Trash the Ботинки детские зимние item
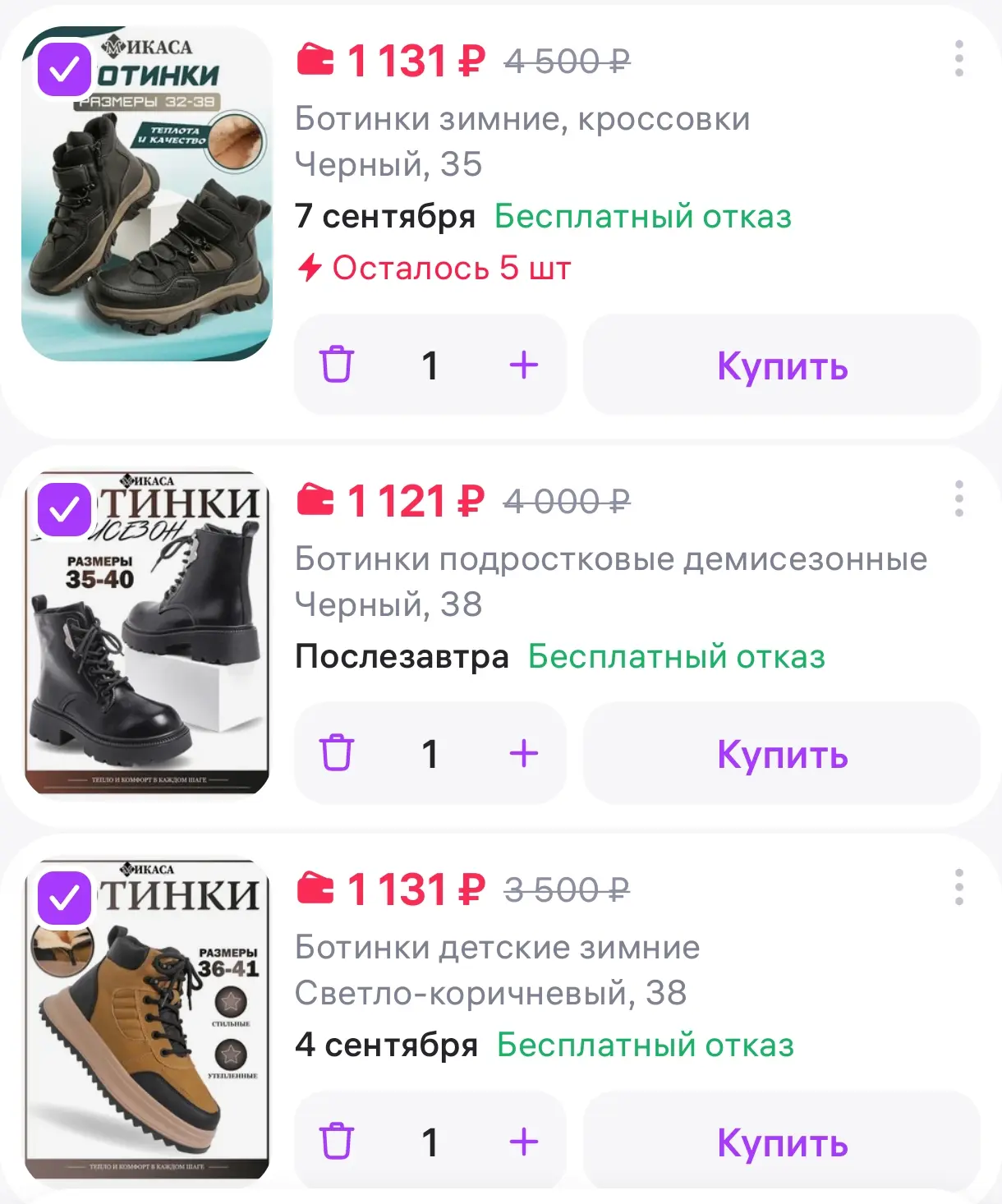This screenshot has height=1204, width=1002. click(336, 1142)
